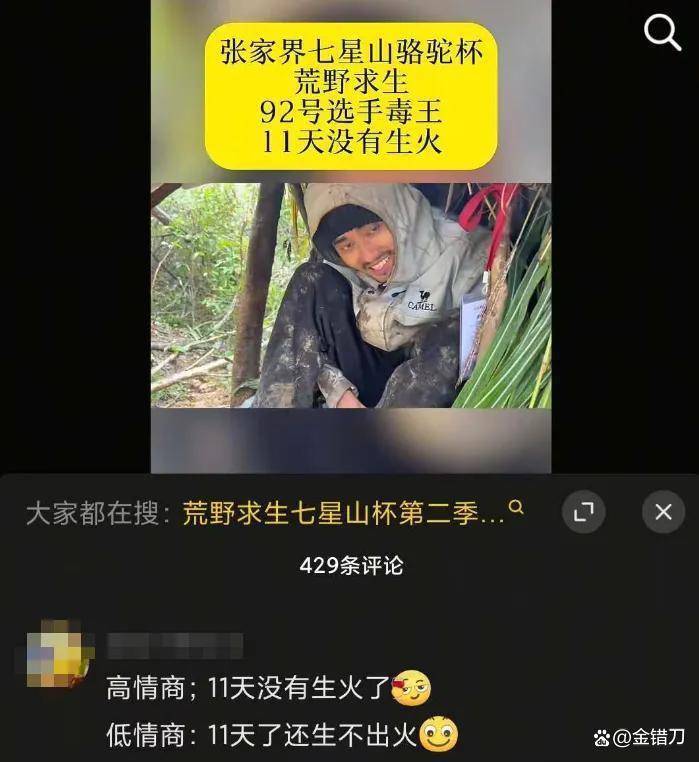Close the comments panel

[663, 513]
